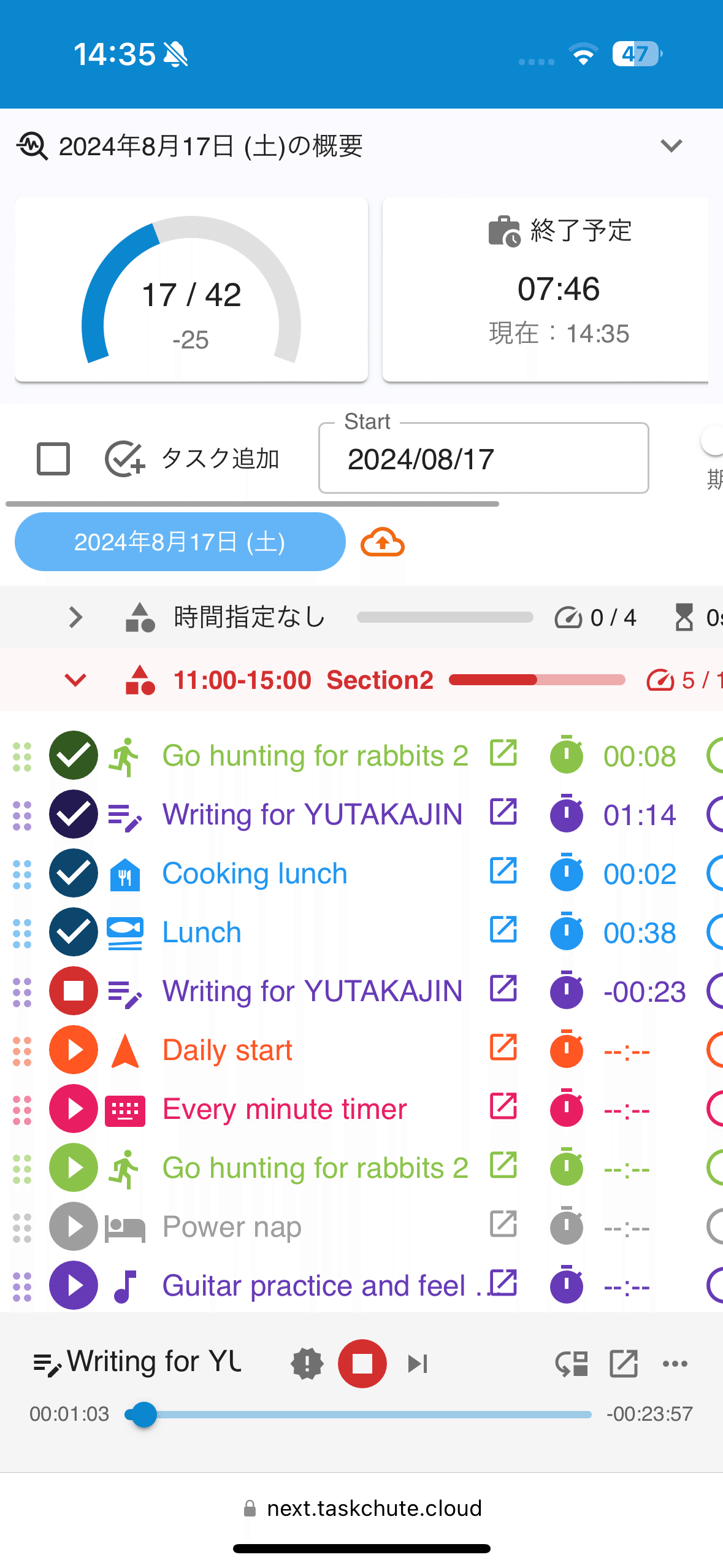
Task: Expand the 時間指定なし section
Action: [x=75, y=617]
